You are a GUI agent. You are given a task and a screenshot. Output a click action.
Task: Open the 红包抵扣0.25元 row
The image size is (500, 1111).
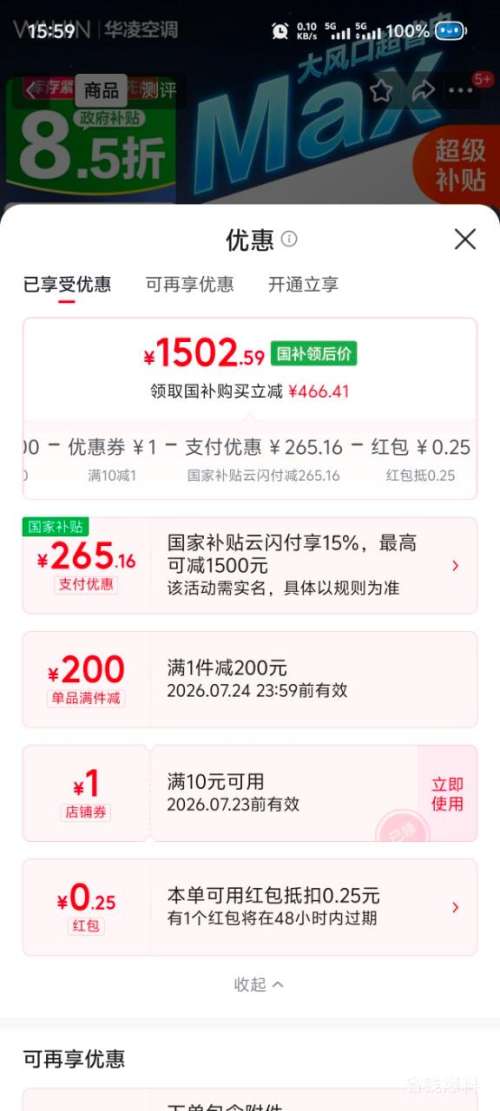click(250, 908)
